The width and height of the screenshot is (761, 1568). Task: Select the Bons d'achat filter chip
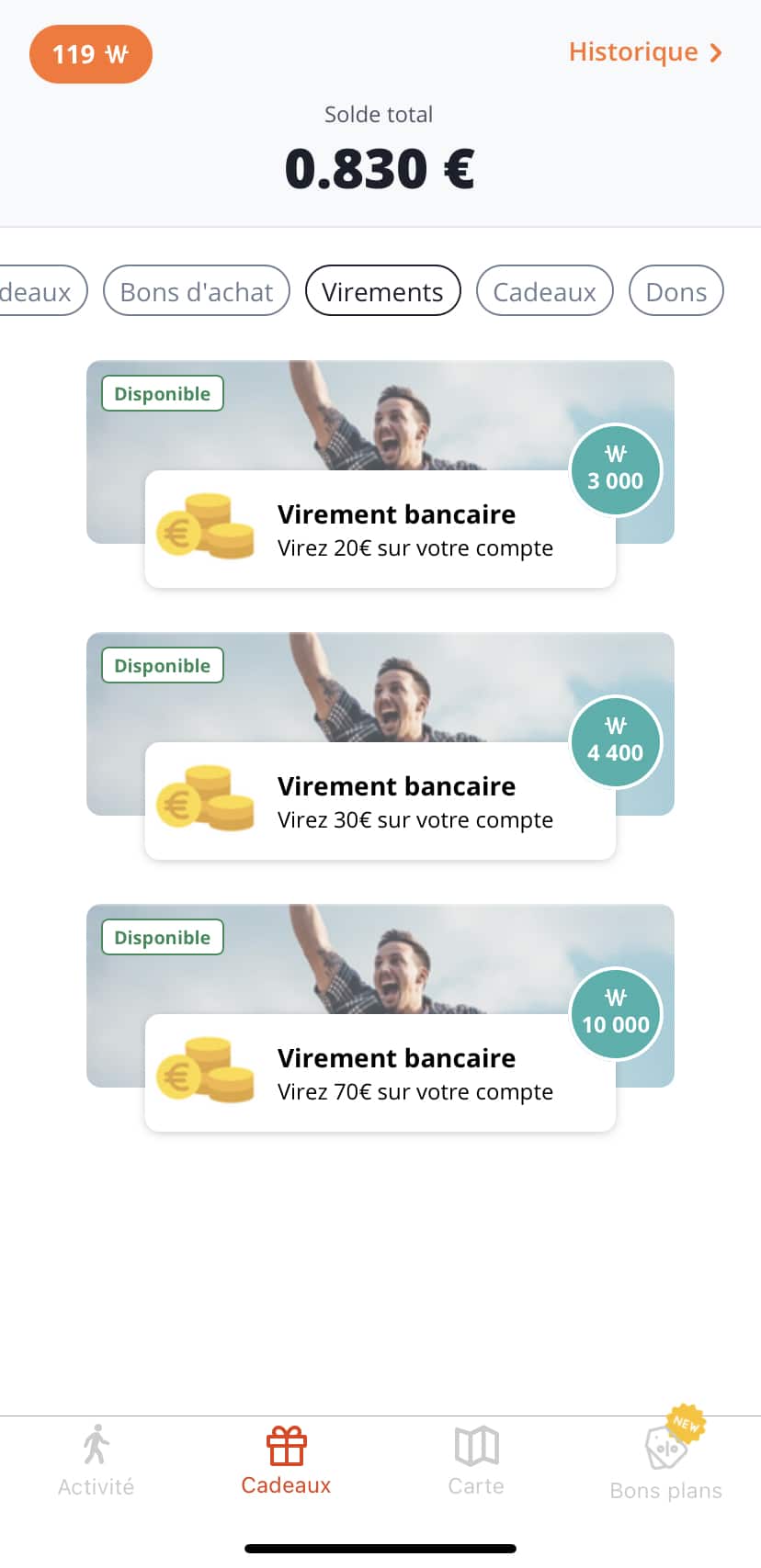pos(197,291)
